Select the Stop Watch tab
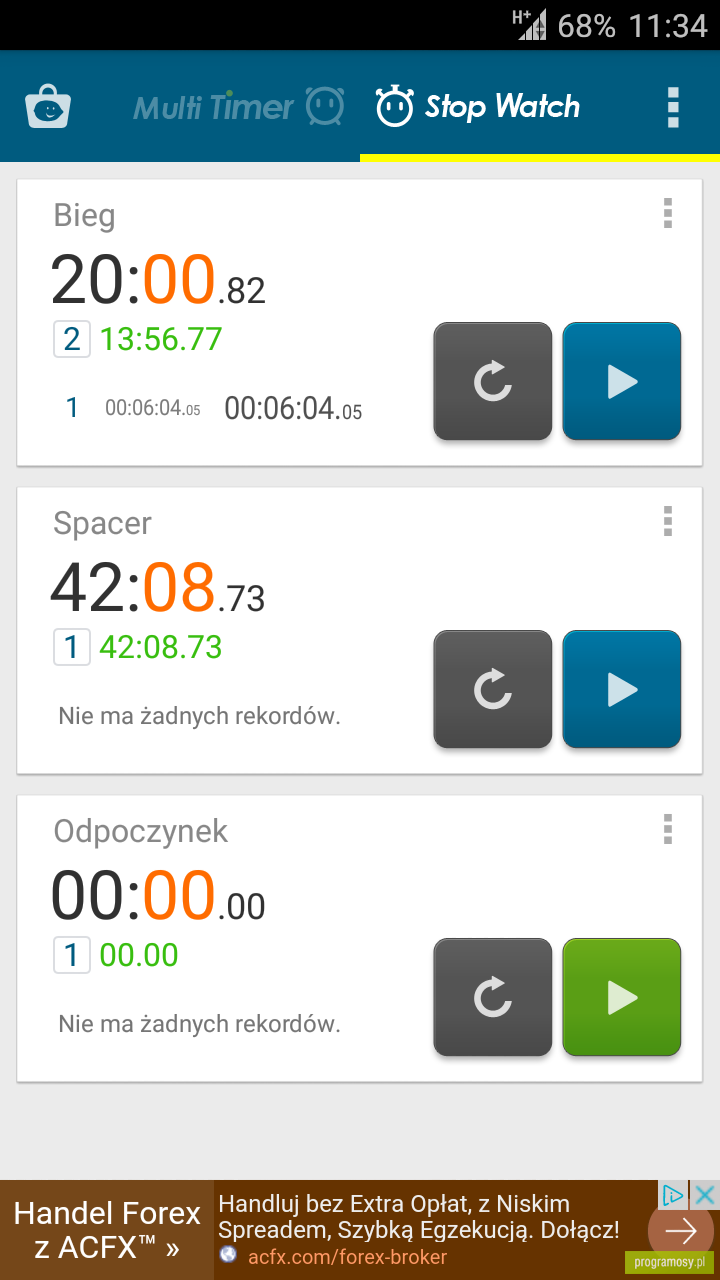The height and width of the screenshot is (1280, 720). tap(477, 106)
